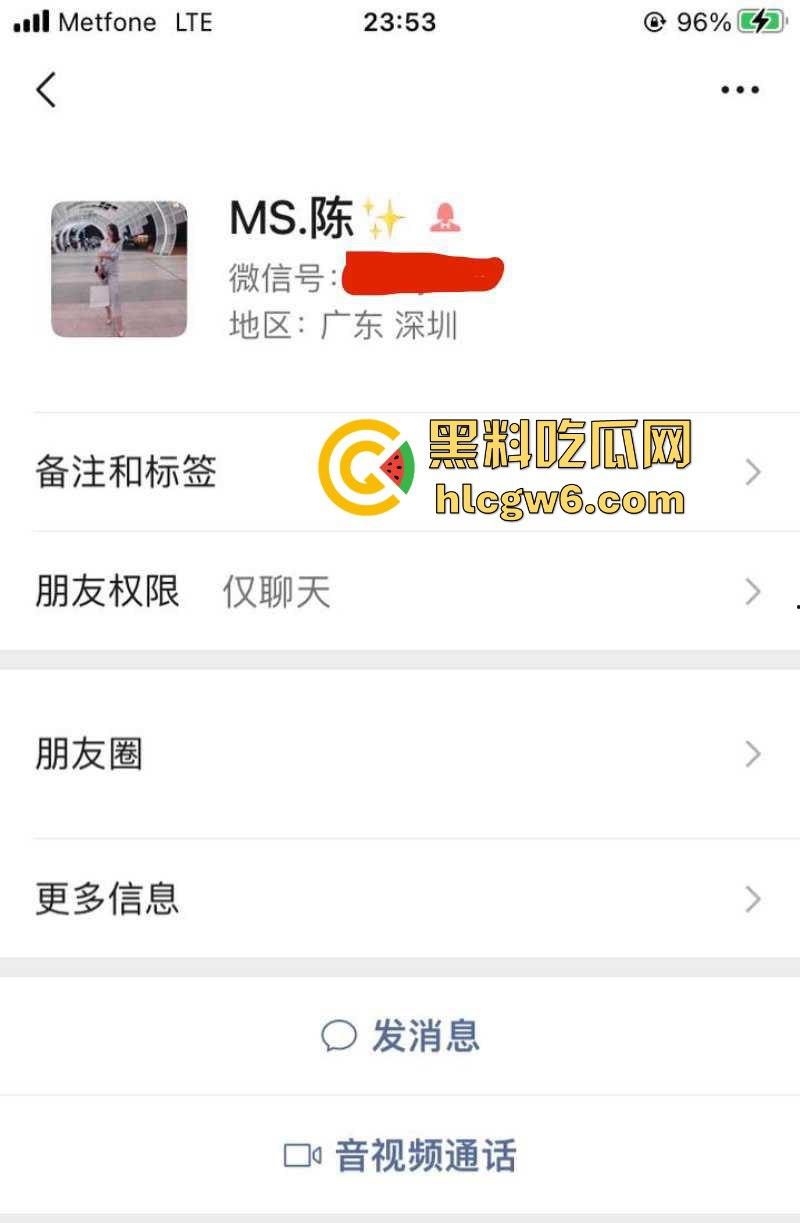Open the more options ellipsis menu
Screen dimensions: 800x1223
click(740, 89)
